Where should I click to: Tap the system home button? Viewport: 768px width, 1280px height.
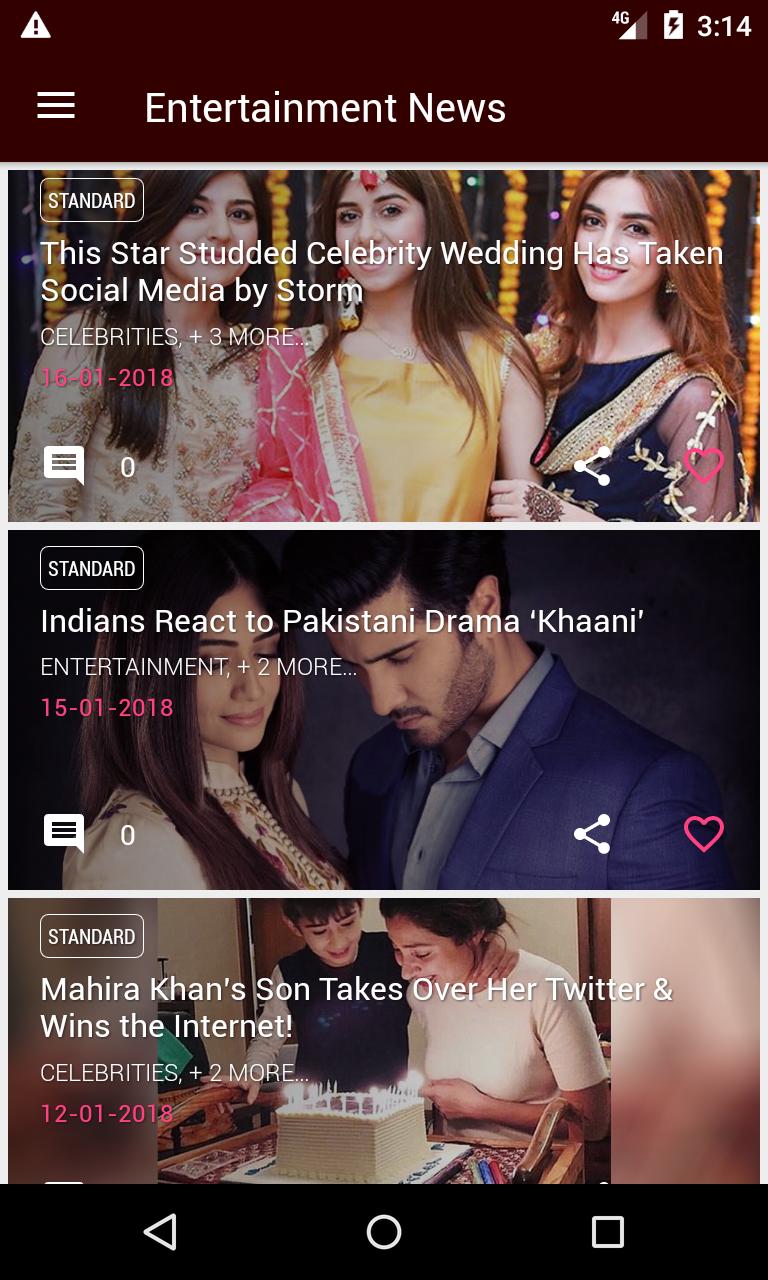pos(384,1232)
